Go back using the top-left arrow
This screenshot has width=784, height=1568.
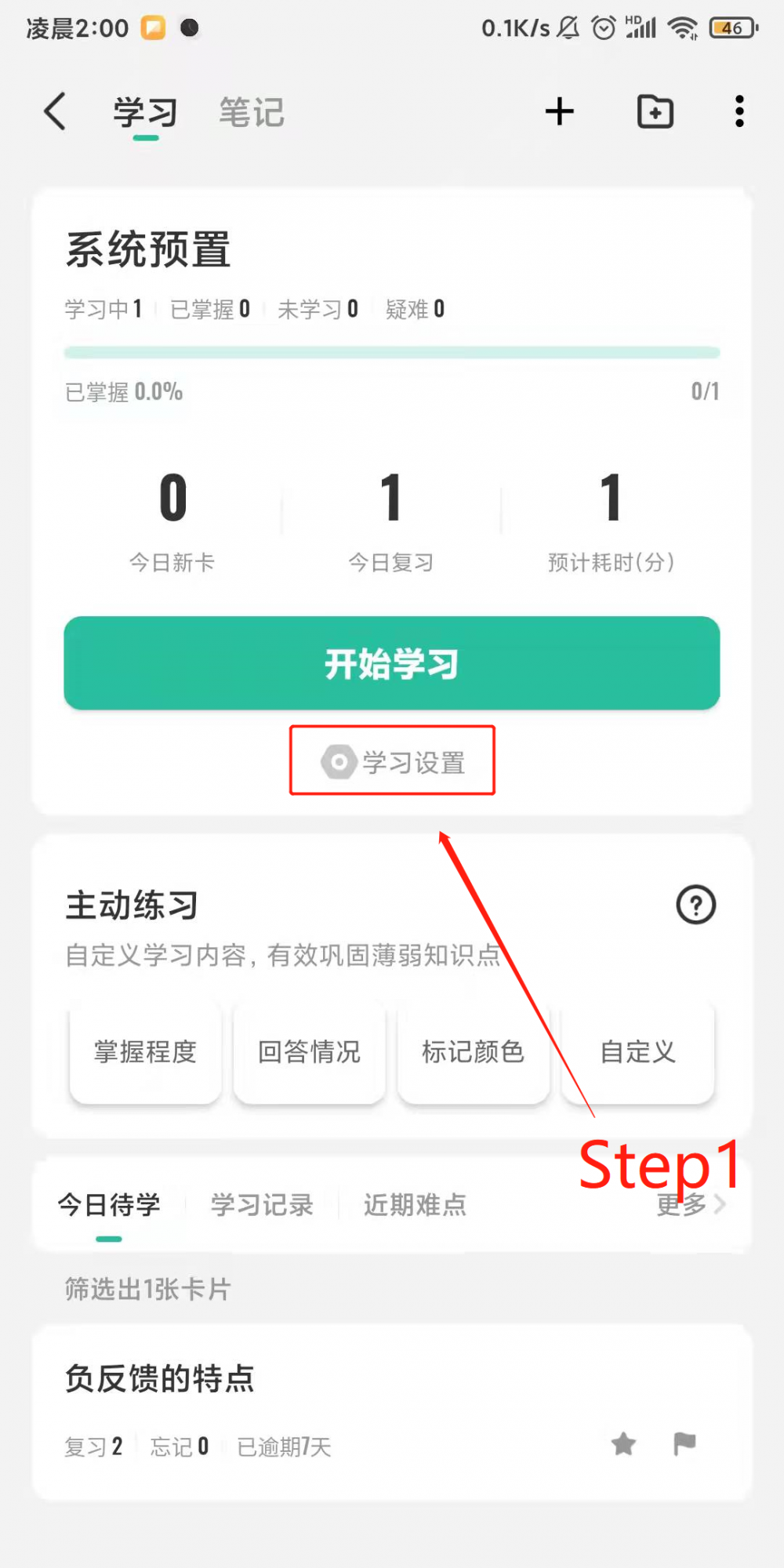click(x=55, y=111)
